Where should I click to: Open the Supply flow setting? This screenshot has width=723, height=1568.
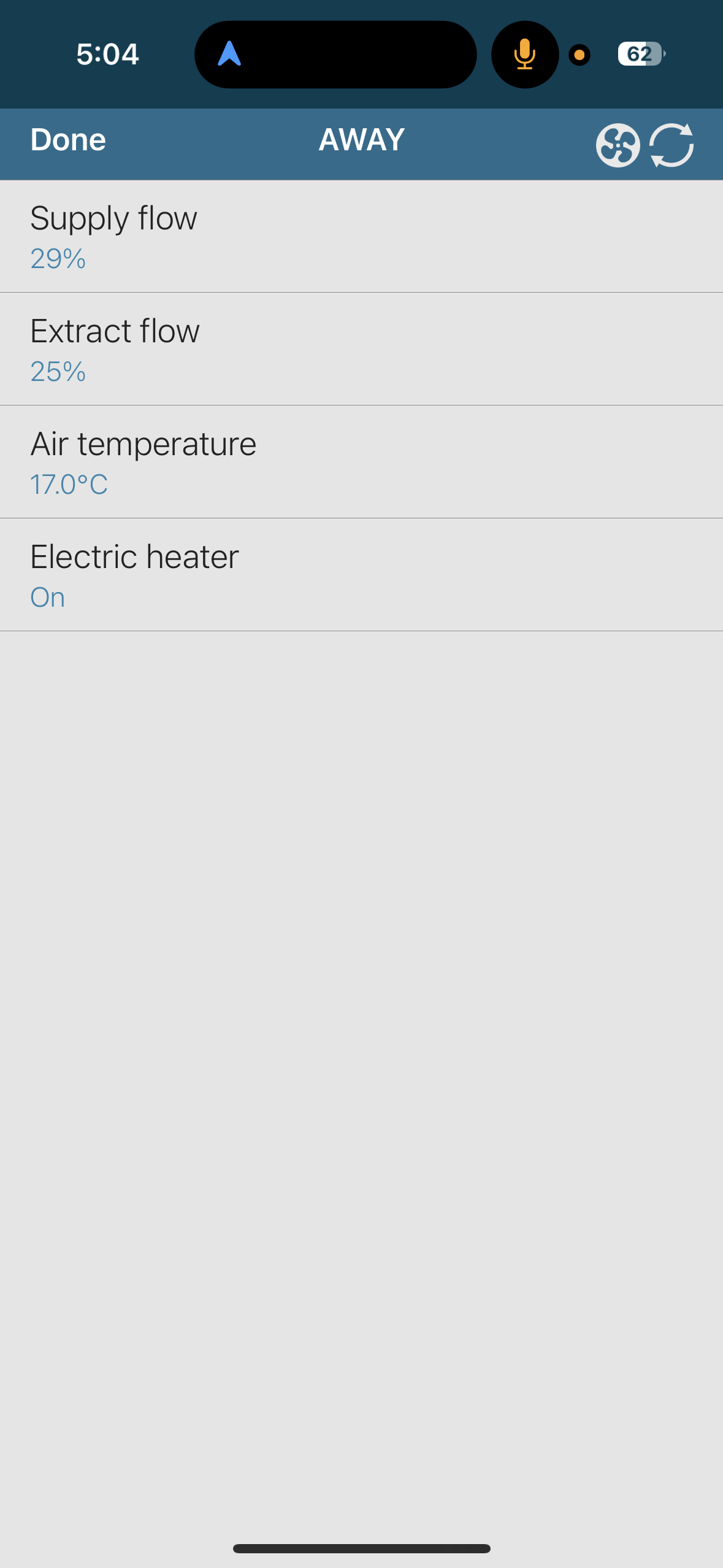[x=361, y=236]
